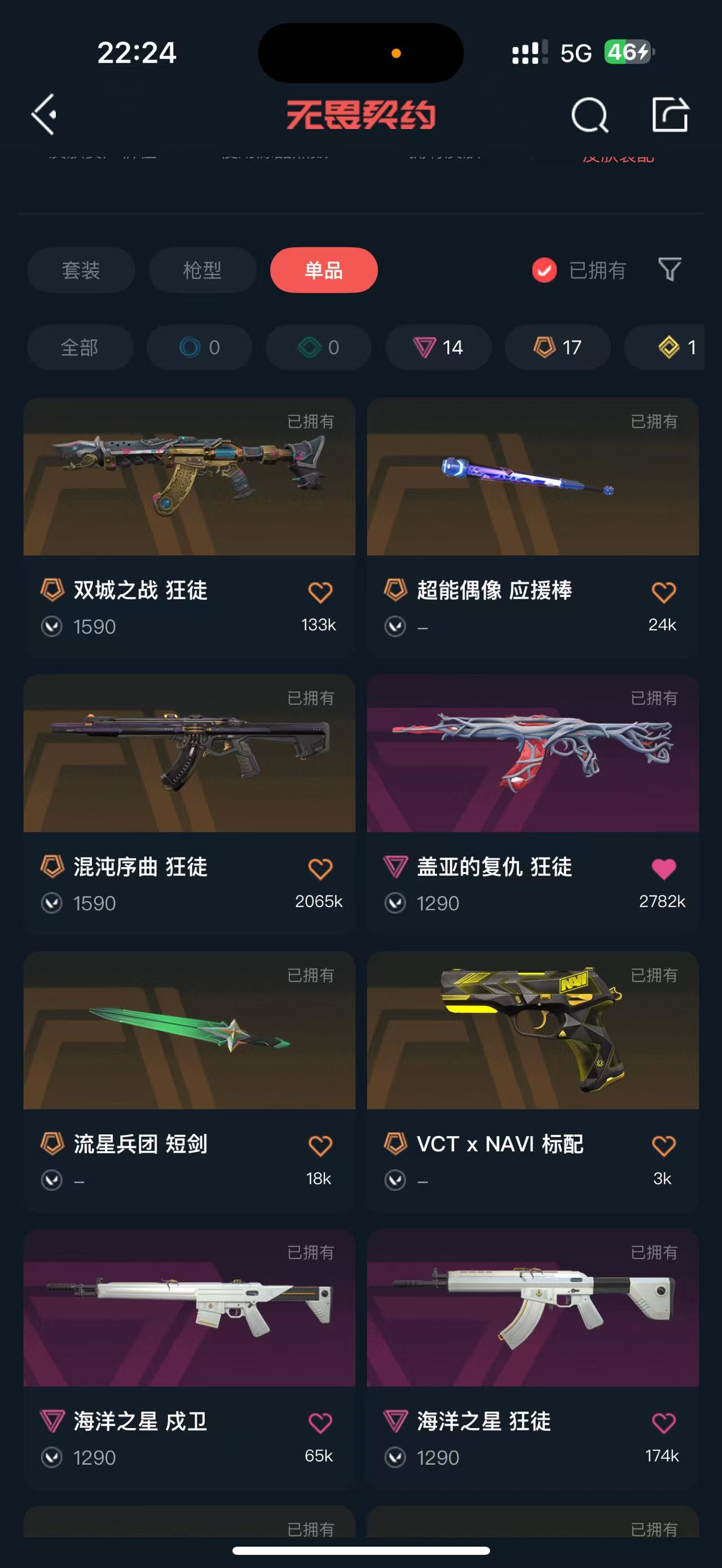This screenshot has height=1568, width=722.
Task: Filter by the orange tier chip showing 17
Action: coord(558,347)
